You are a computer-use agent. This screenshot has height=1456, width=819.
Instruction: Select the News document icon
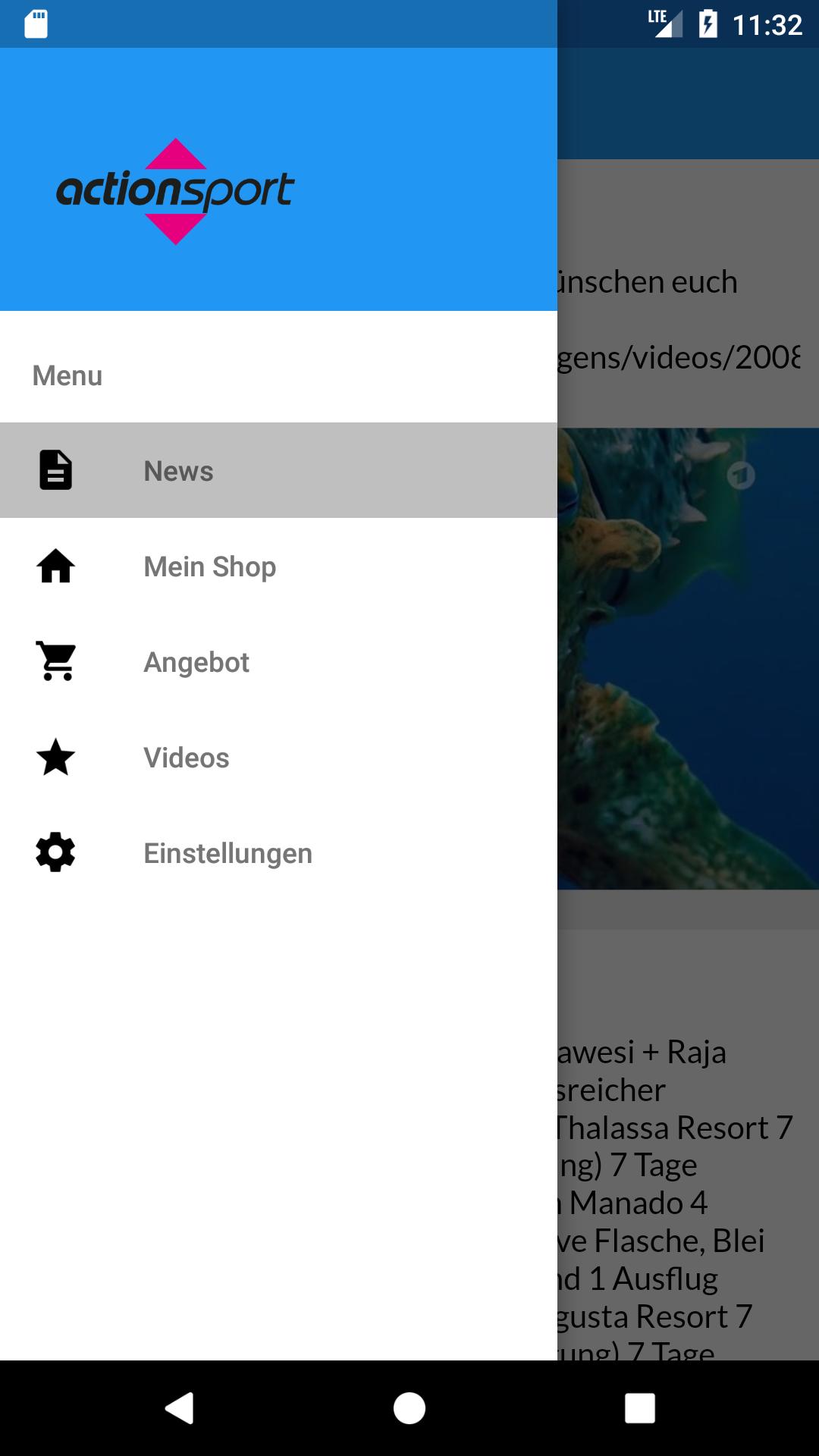coord(55,470)
